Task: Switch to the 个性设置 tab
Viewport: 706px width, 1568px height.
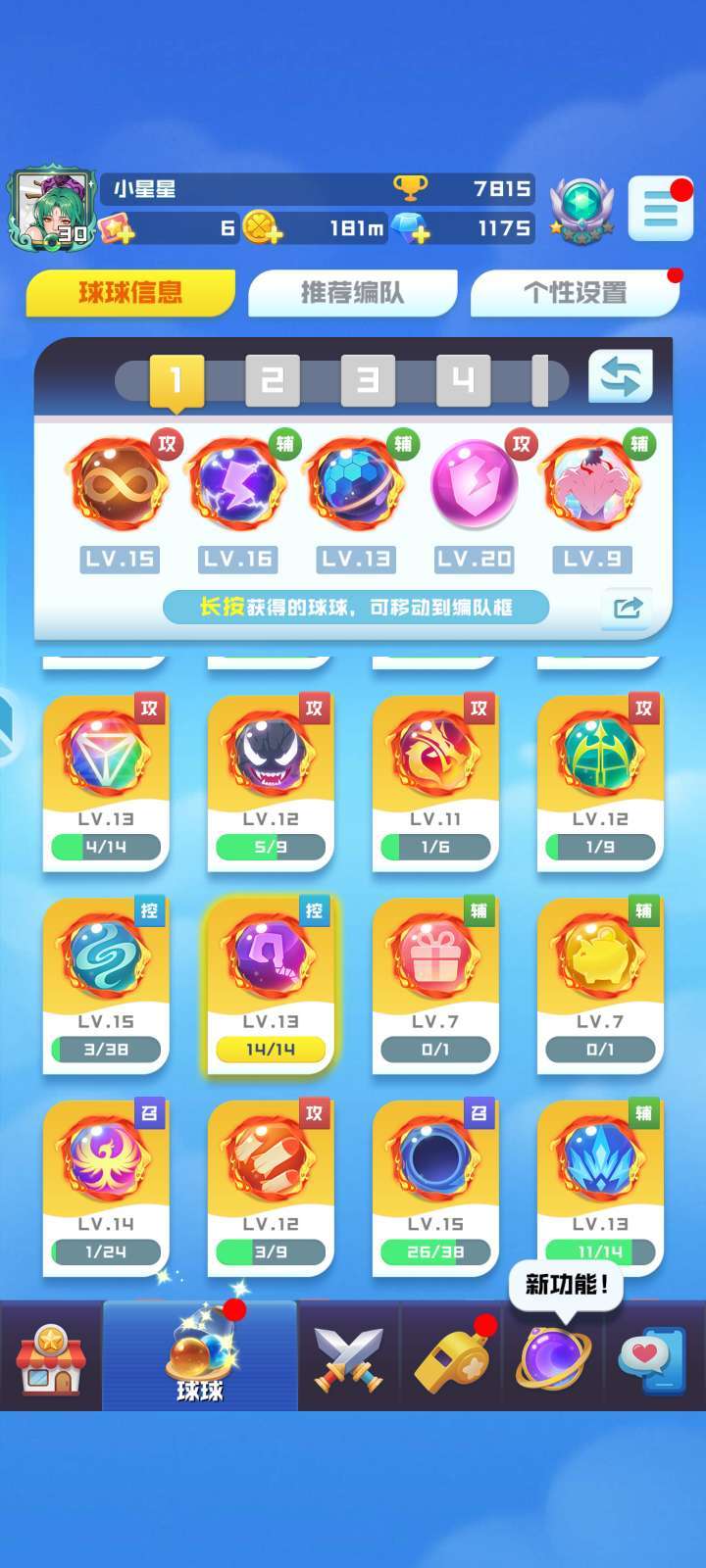Action: (575, 292)
